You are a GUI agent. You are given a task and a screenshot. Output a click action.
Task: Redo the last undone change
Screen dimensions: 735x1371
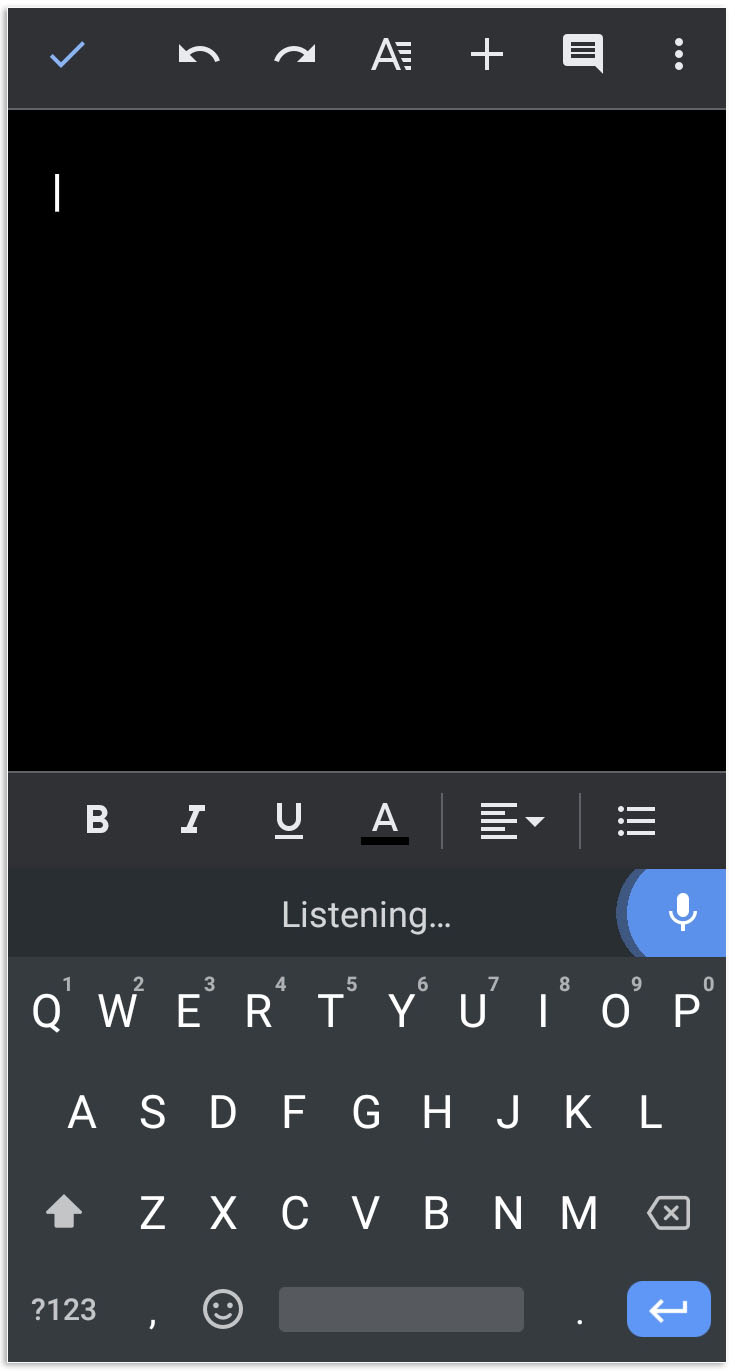295,55
